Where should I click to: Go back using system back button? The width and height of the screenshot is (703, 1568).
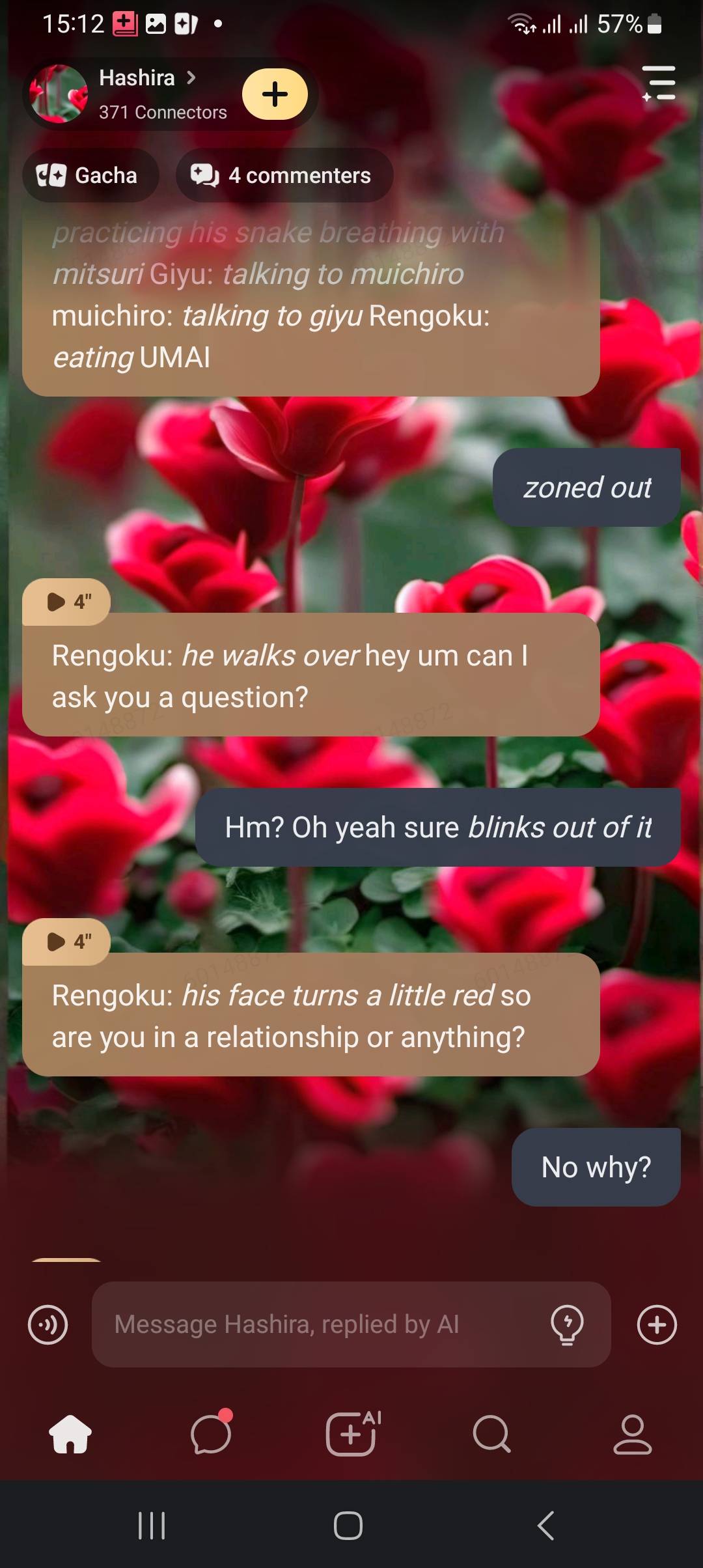pos(545,1525)
